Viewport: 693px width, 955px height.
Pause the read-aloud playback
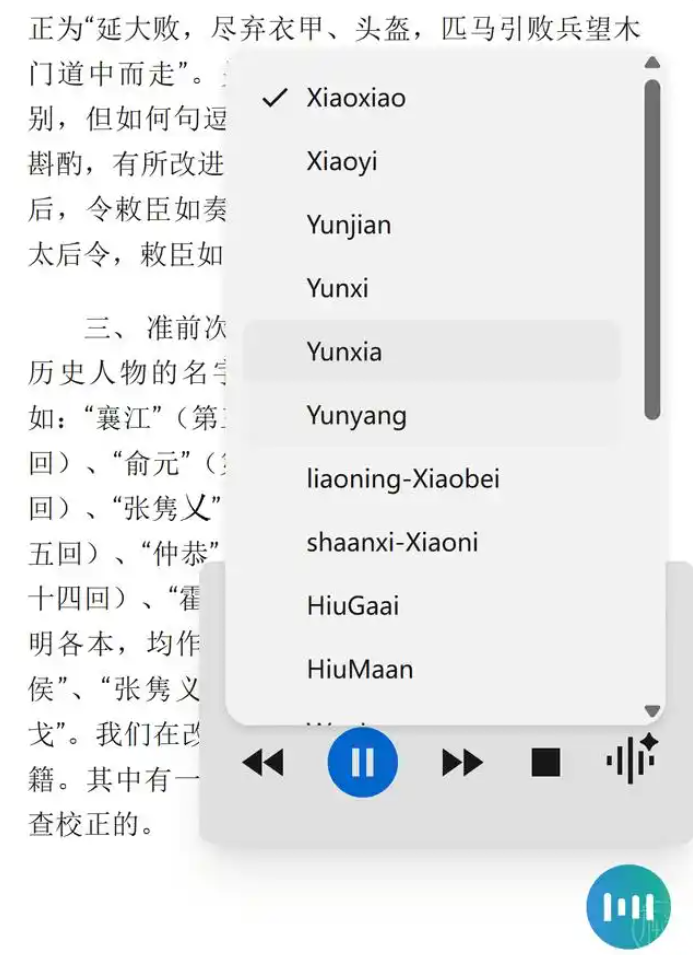[362, 763]
